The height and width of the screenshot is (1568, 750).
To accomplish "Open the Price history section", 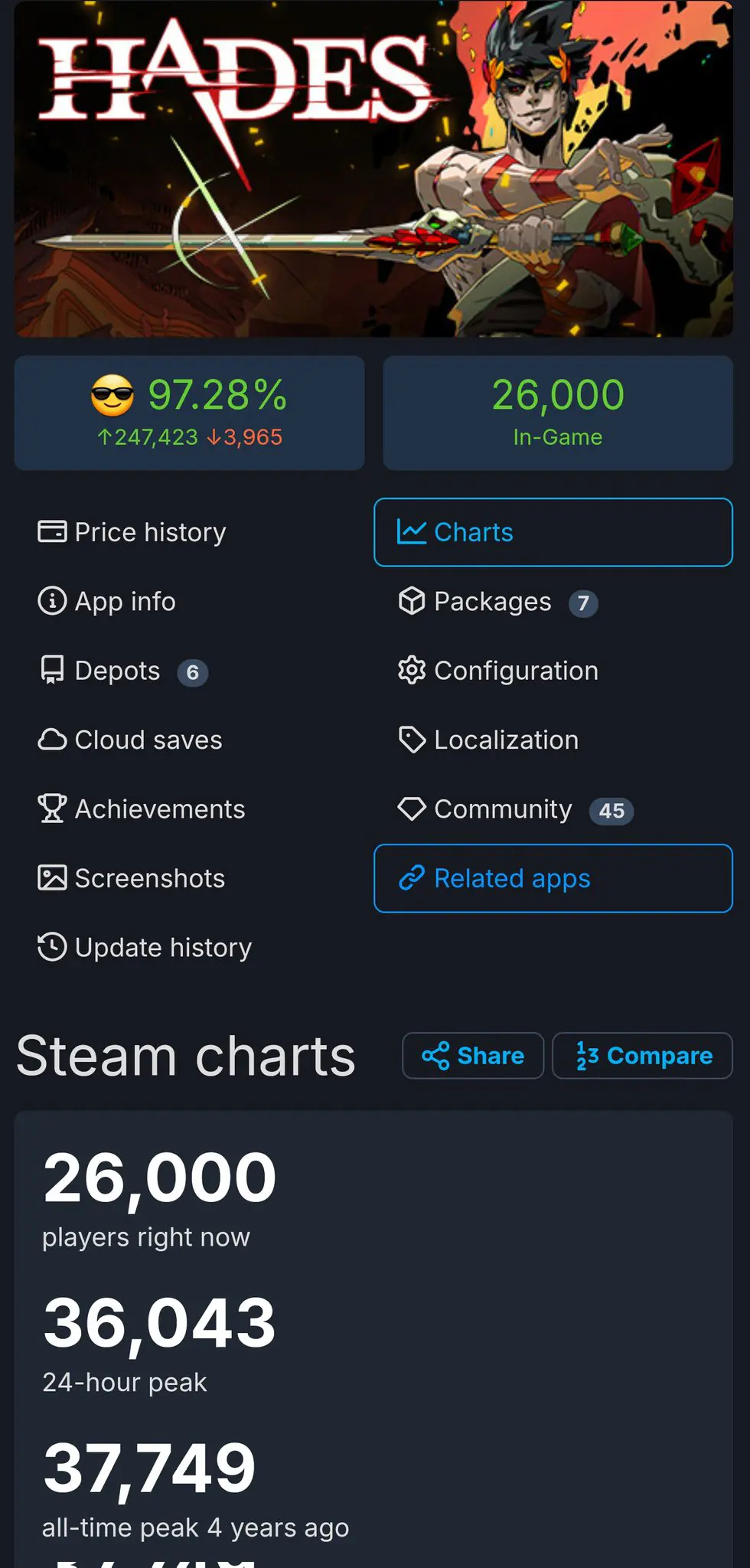I will 132,532.
